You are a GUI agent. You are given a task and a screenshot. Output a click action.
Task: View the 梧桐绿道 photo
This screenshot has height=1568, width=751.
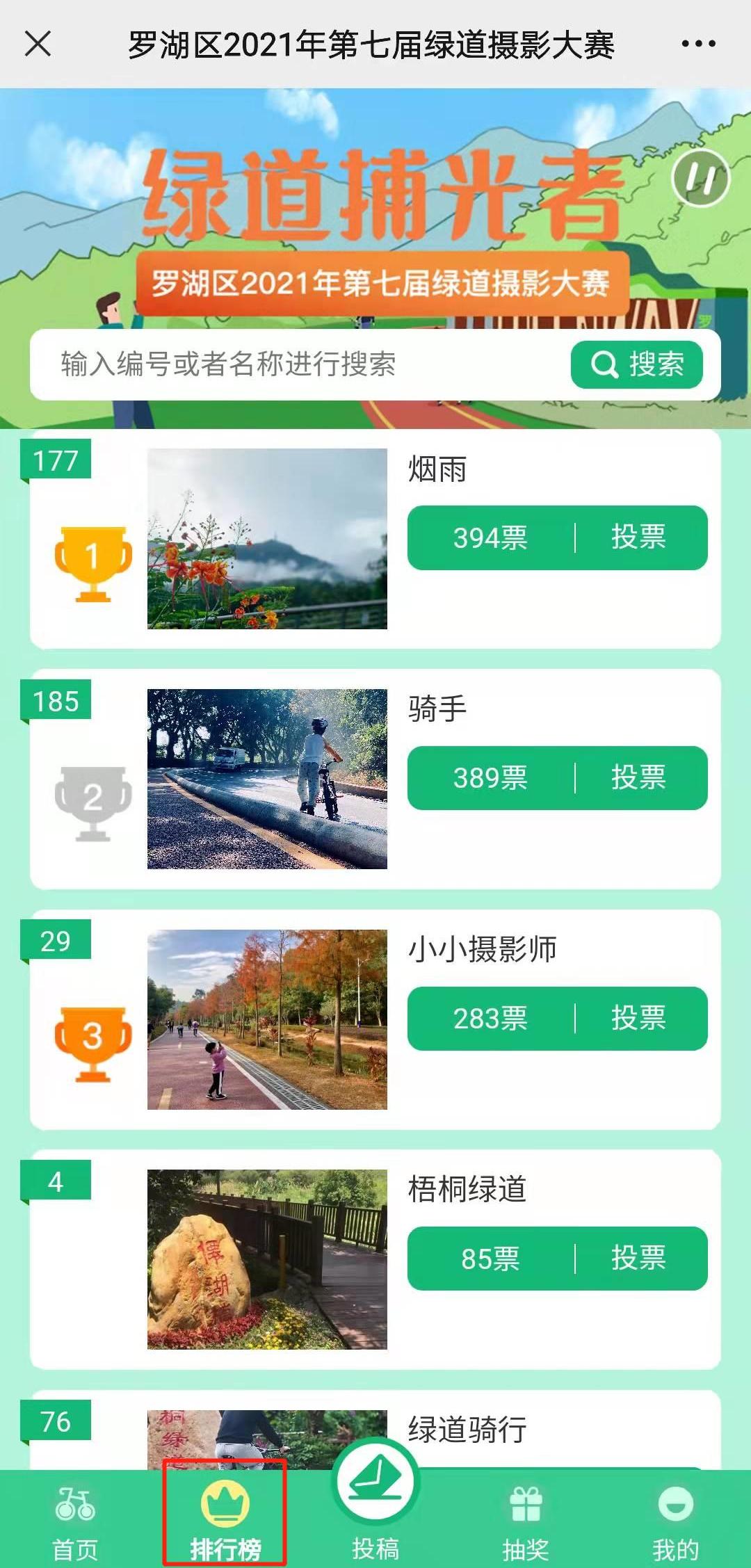point(267,1259)
